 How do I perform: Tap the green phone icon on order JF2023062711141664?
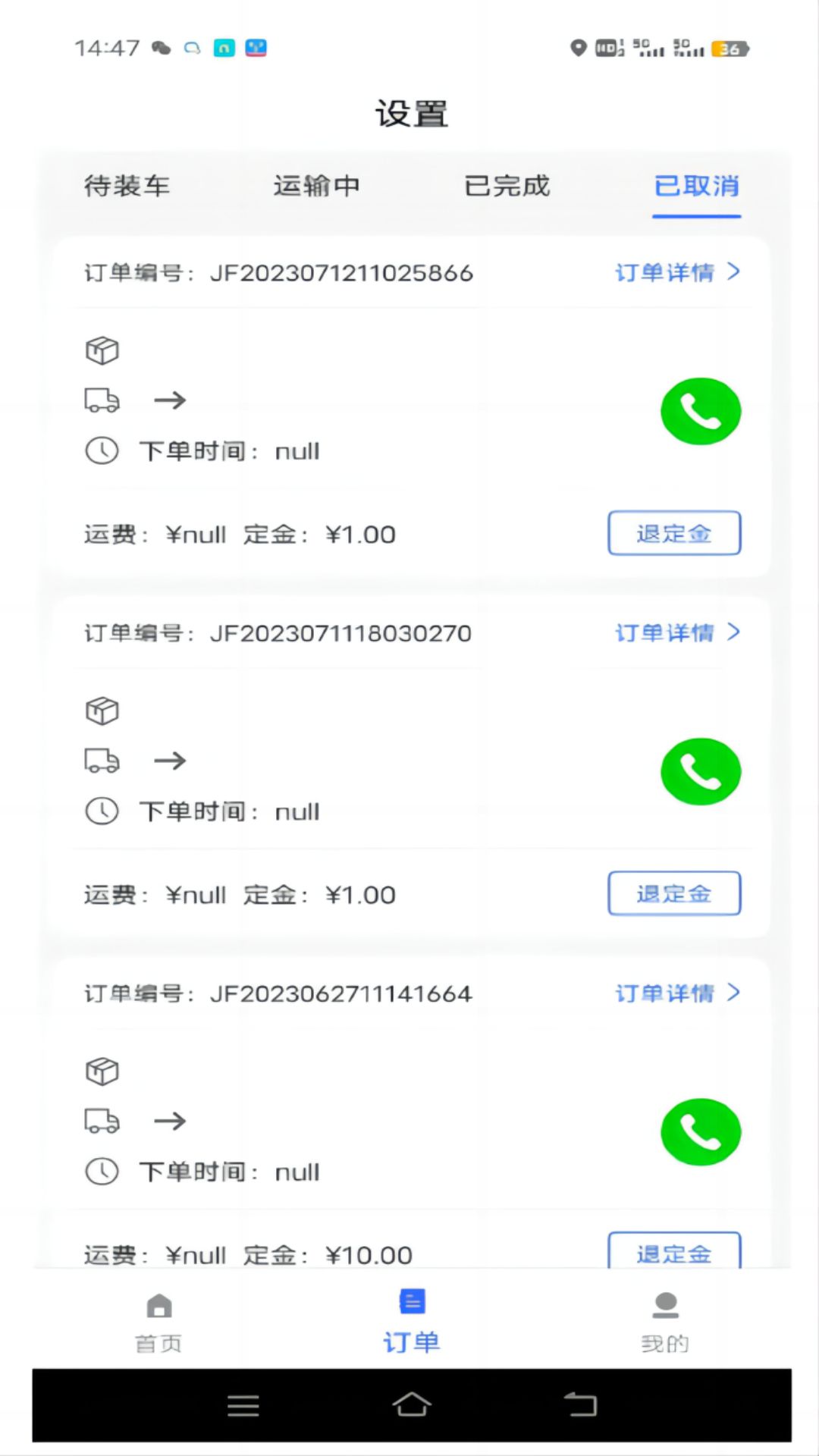pyautogui.click(x=701, y=1131)
